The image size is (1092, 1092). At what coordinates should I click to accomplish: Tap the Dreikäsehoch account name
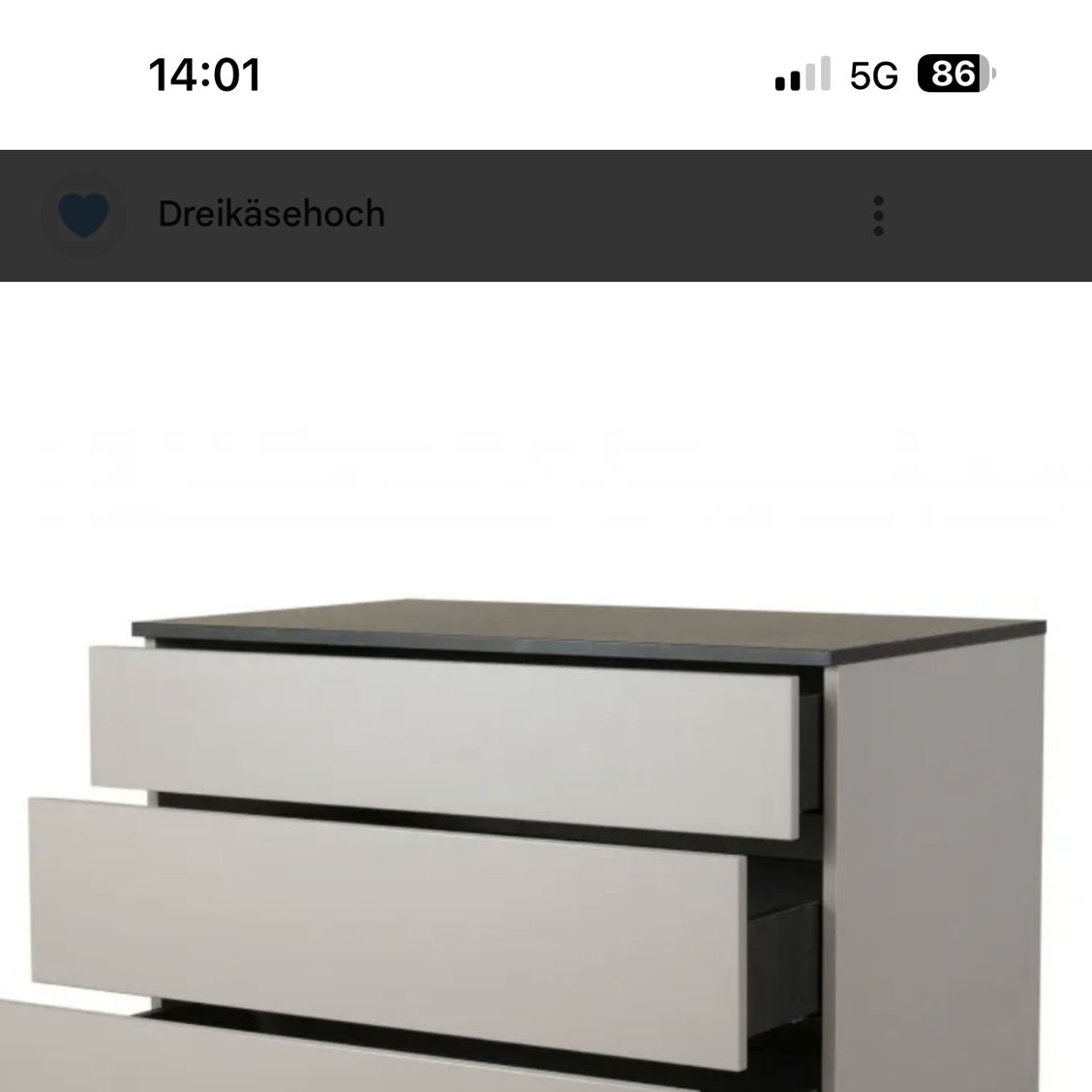(271, 214)
